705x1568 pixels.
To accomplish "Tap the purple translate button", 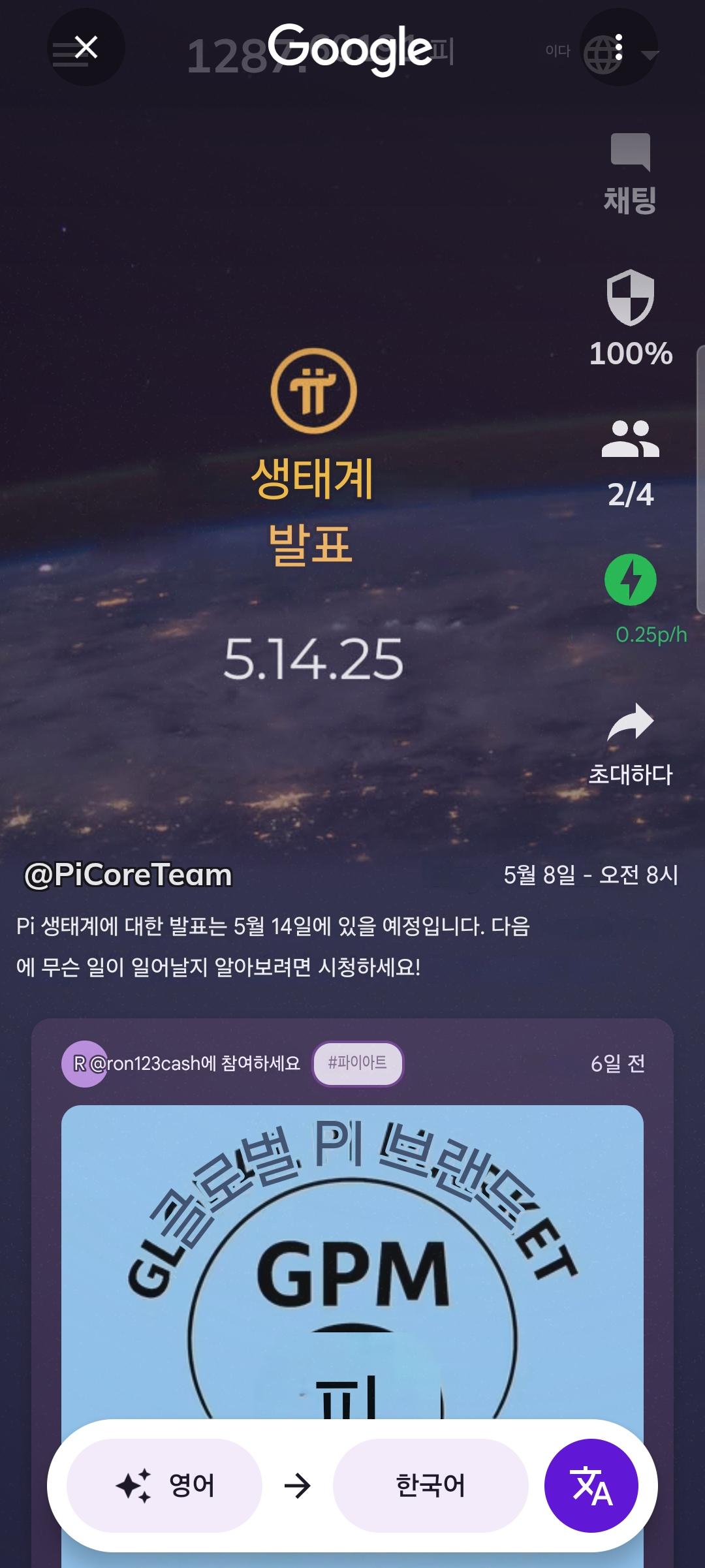I will pos(591,1485).
